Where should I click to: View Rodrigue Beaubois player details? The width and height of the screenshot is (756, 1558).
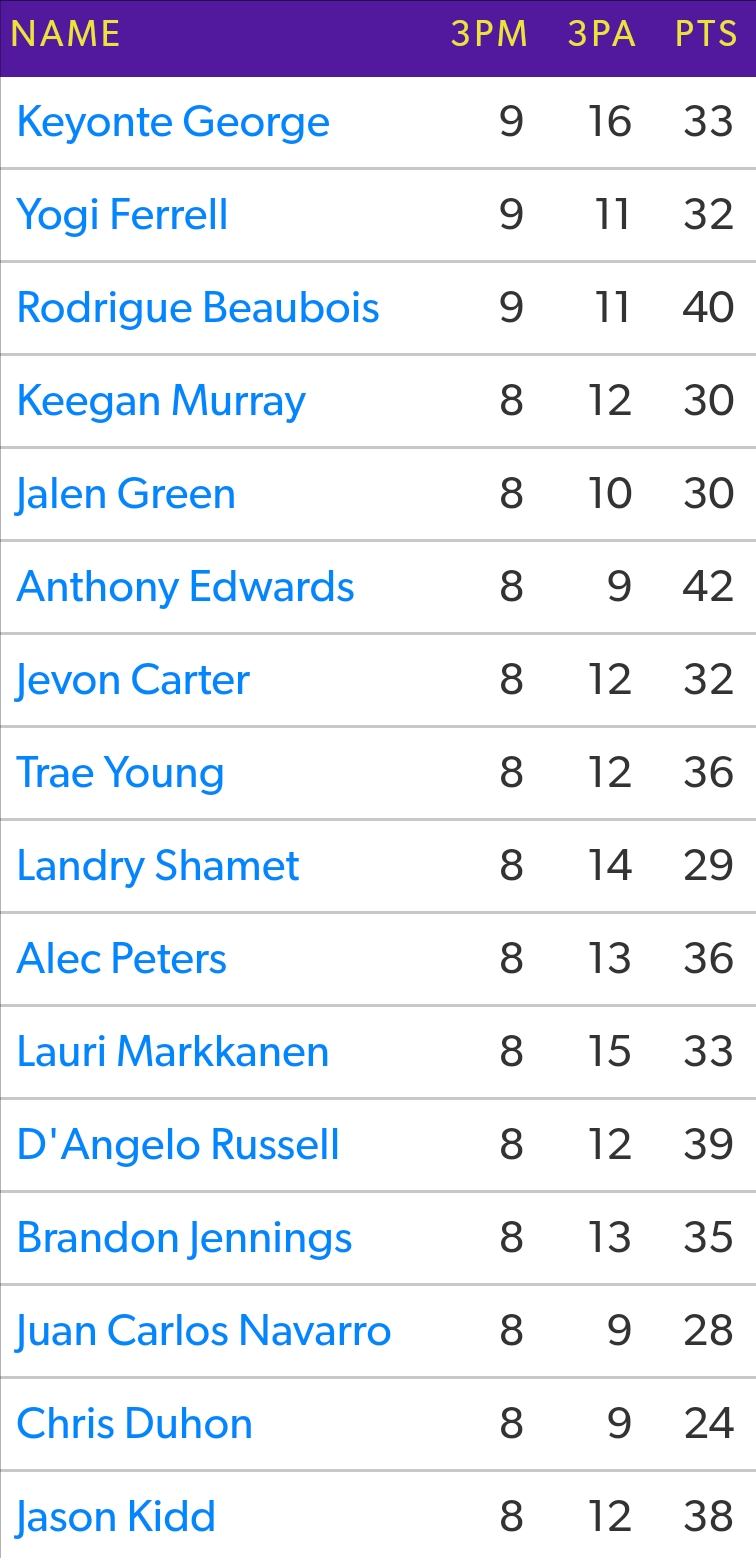[198, 308]
